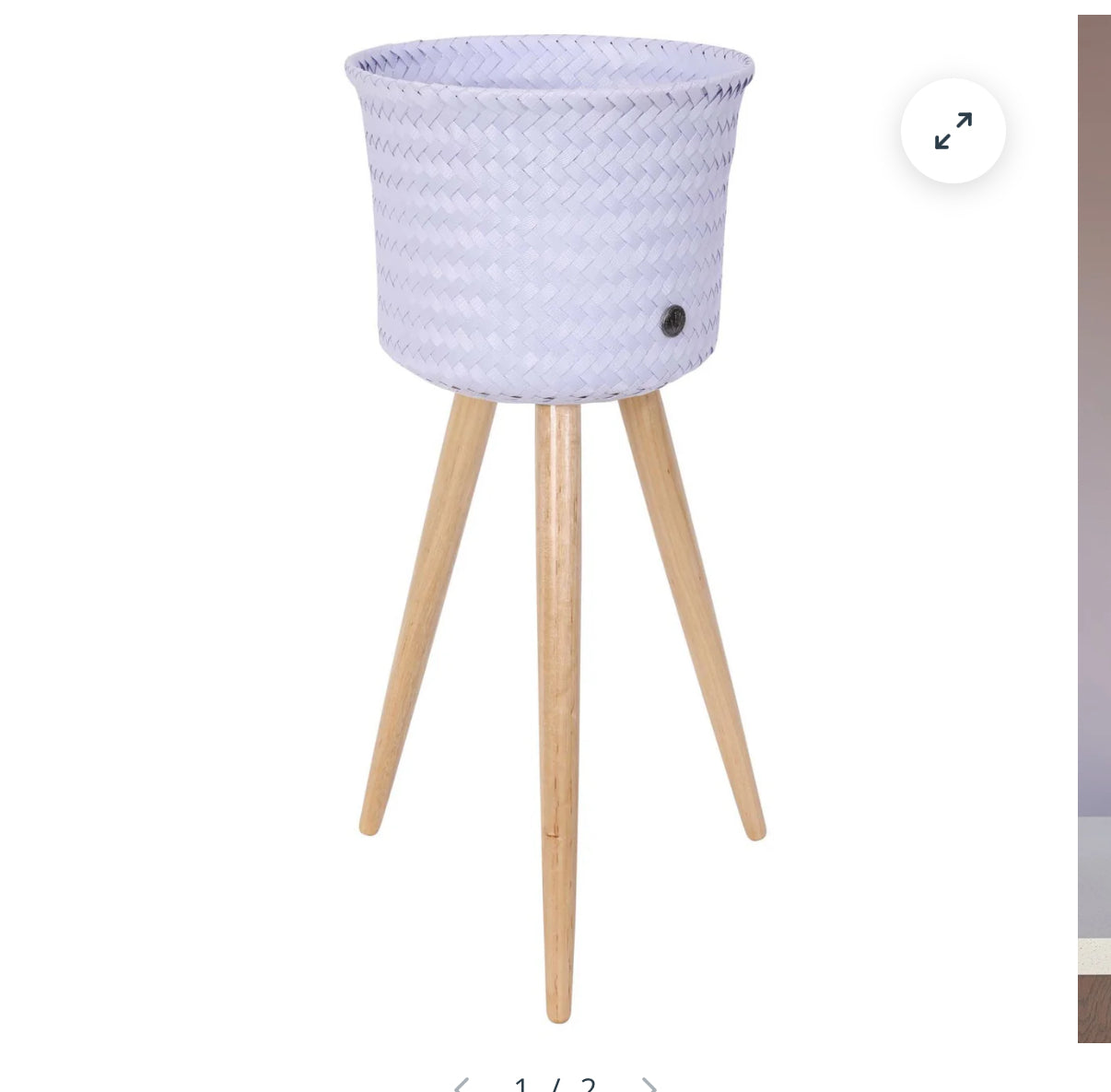Go to the previous gallery image
Screen dimensions: 1111x1092
click(x=462, y=1084)
